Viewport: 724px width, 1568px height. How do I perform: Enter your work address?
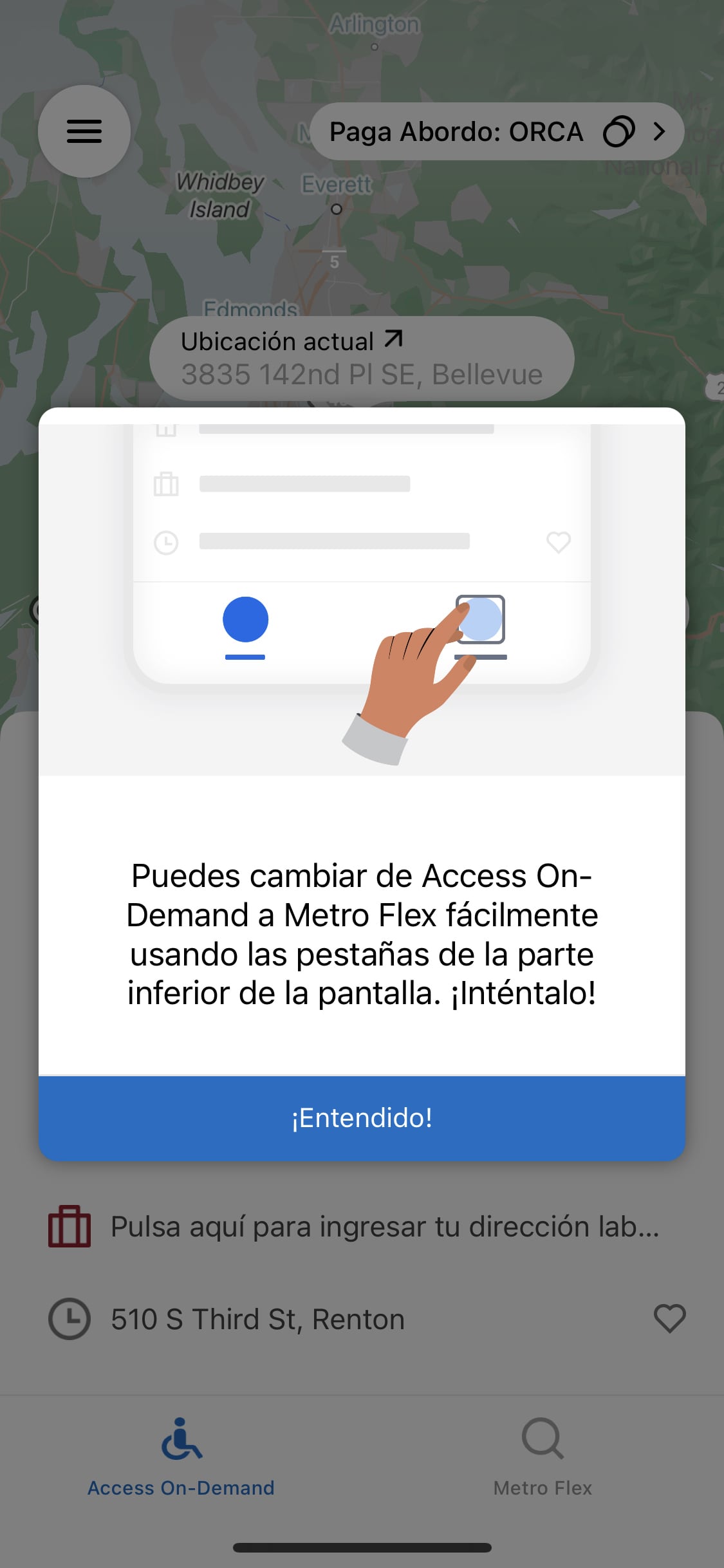pos(384,1227)
